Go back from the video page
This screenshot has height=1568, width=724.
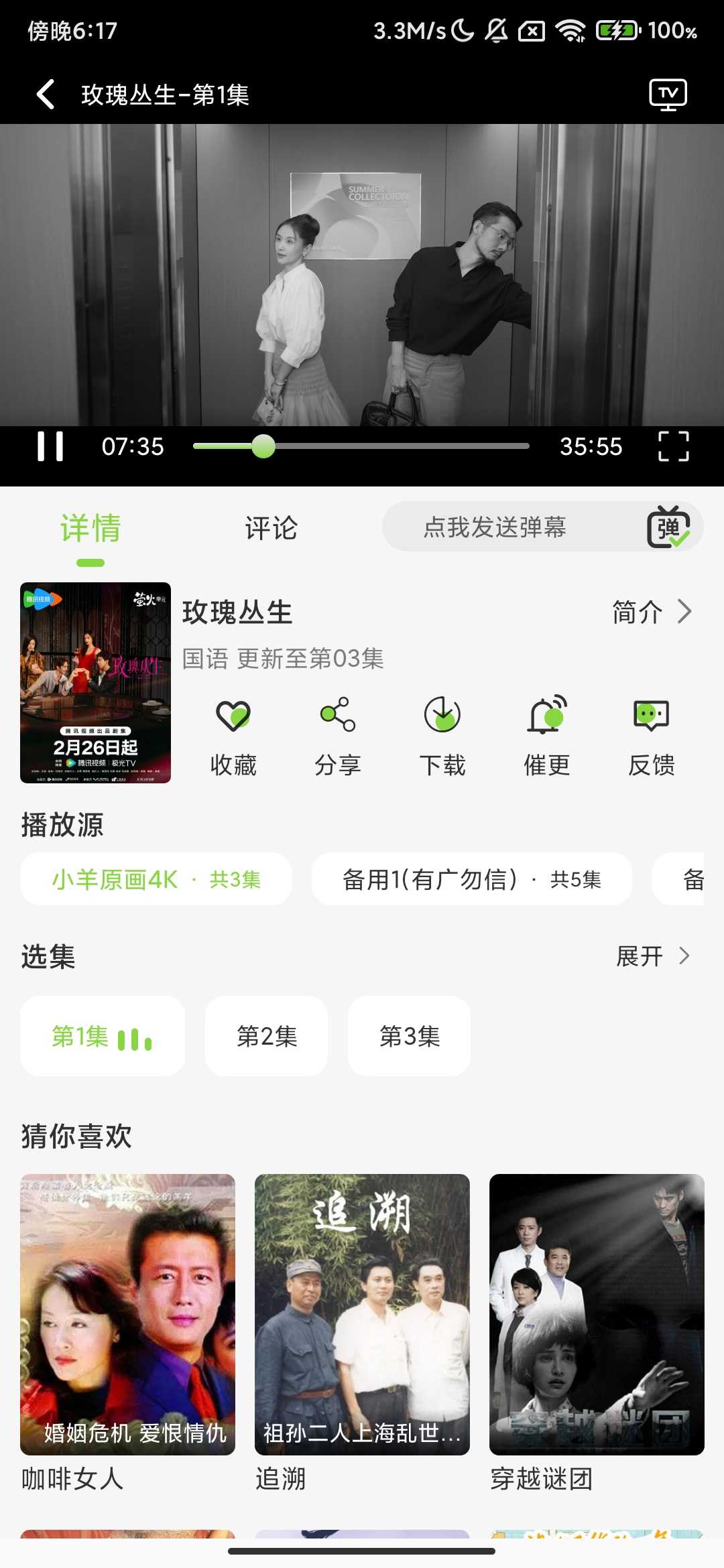coord(46,94)
